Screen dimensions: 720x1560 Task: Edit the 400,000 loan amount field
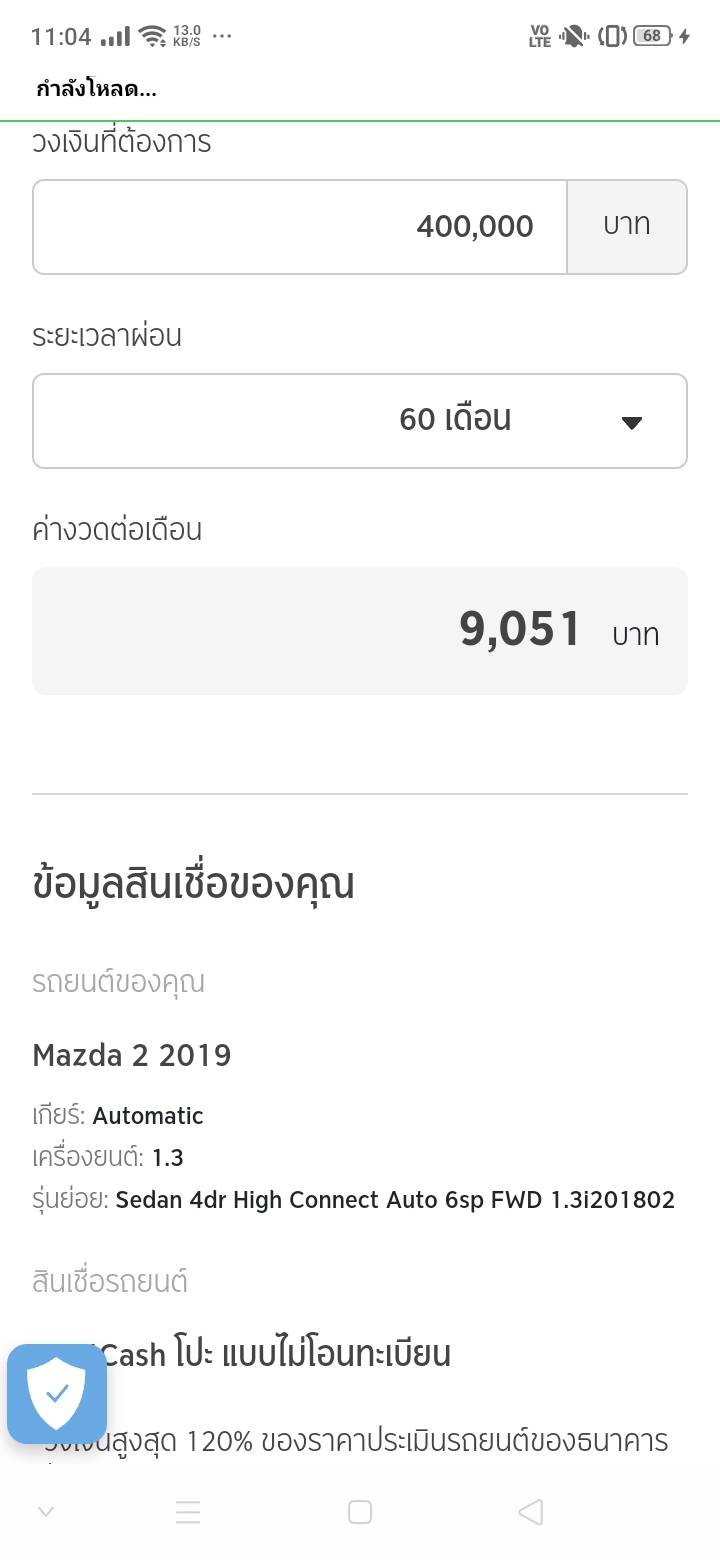[x=300, y=227]
